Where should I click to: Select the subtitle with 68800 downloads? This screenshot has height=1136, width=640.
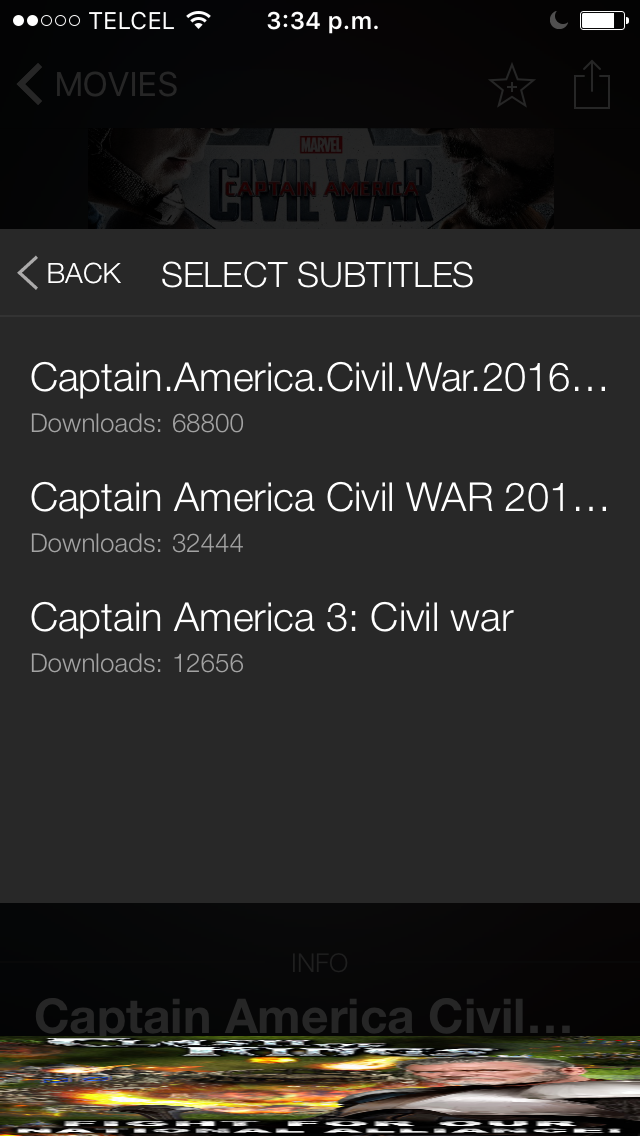tap(319, 396)
